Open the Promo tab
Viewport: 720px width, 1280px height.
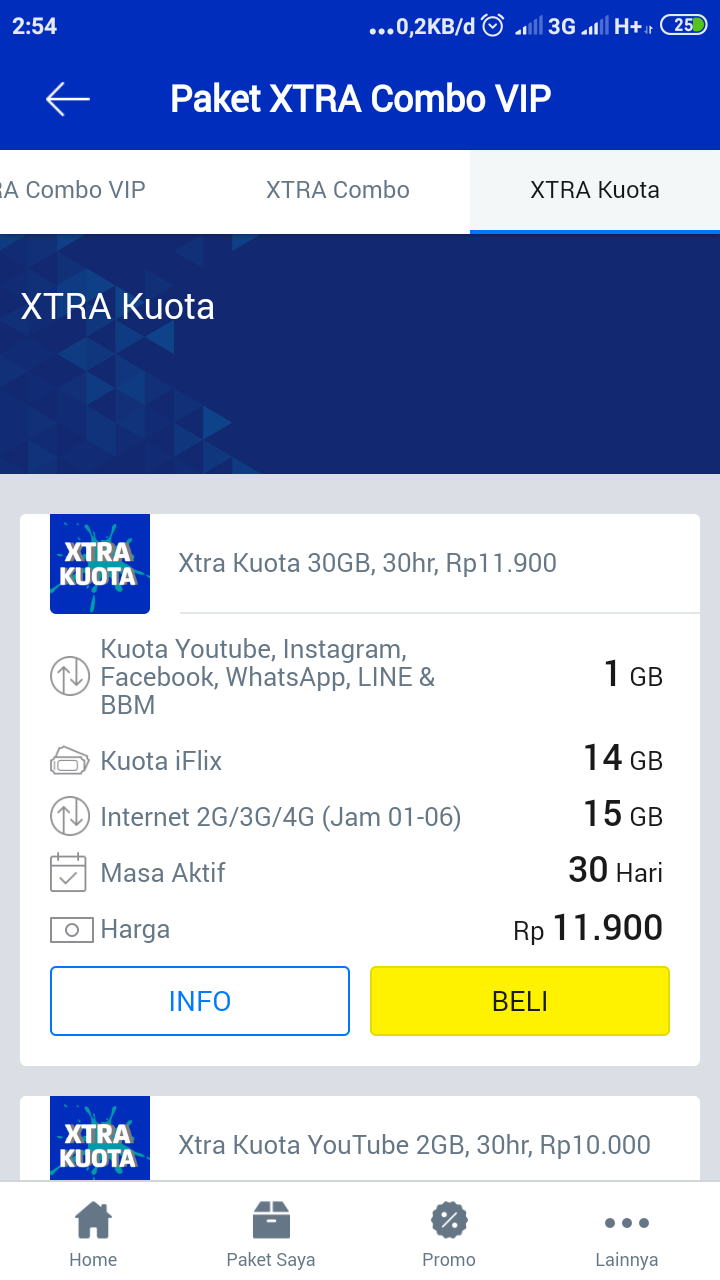[x=449, y=1234]
